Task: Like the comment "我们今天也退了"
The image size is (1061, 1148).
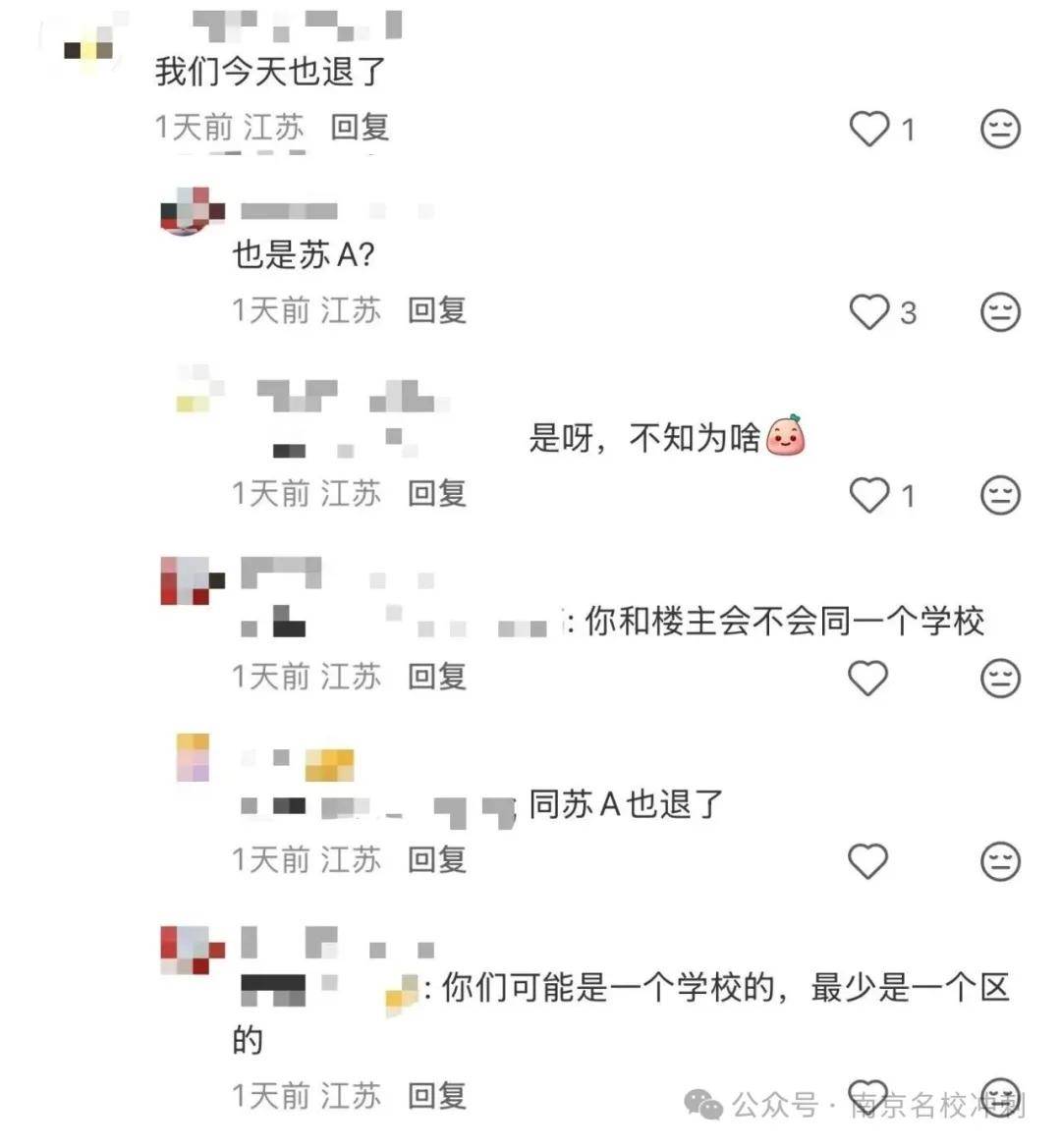Action: click(868, 129)
